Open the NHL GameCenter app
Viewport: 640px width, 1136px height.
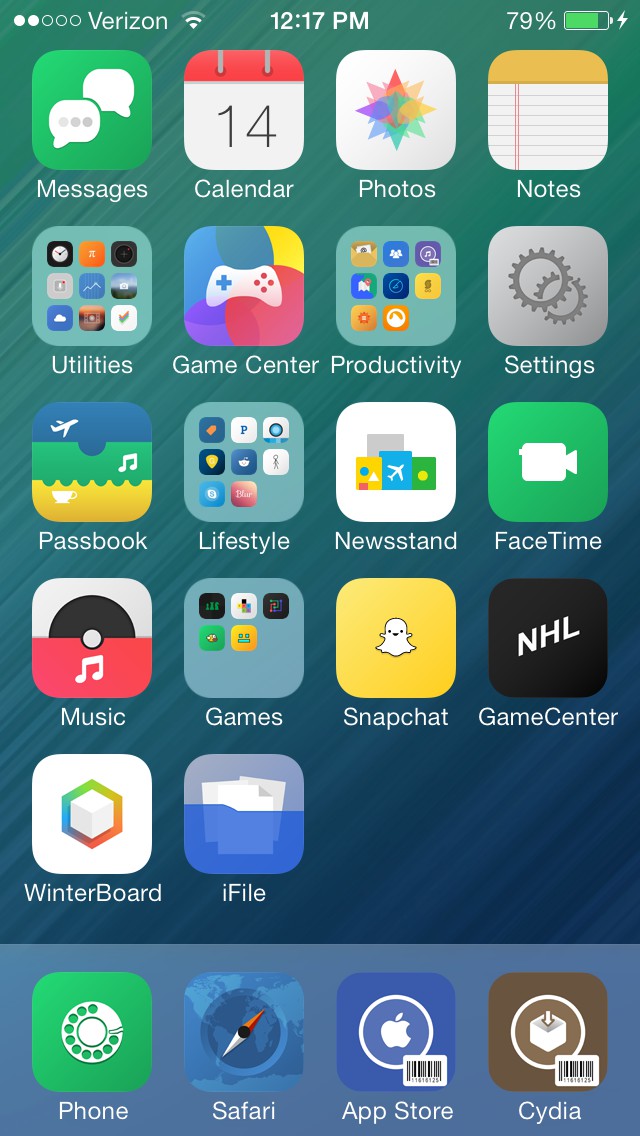(548, 638)
